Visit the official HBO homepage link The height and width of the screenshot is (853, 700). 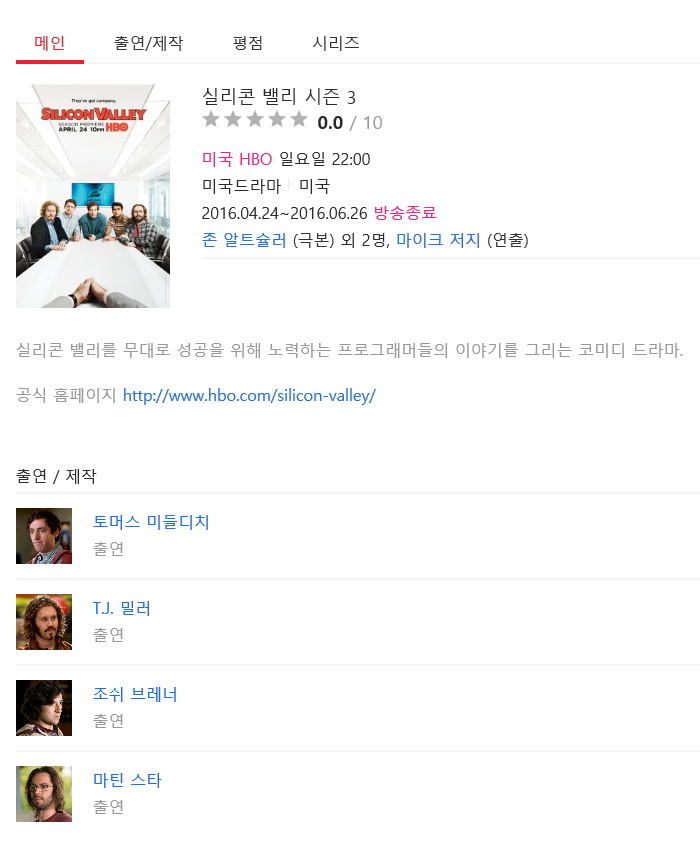point(249,395)
